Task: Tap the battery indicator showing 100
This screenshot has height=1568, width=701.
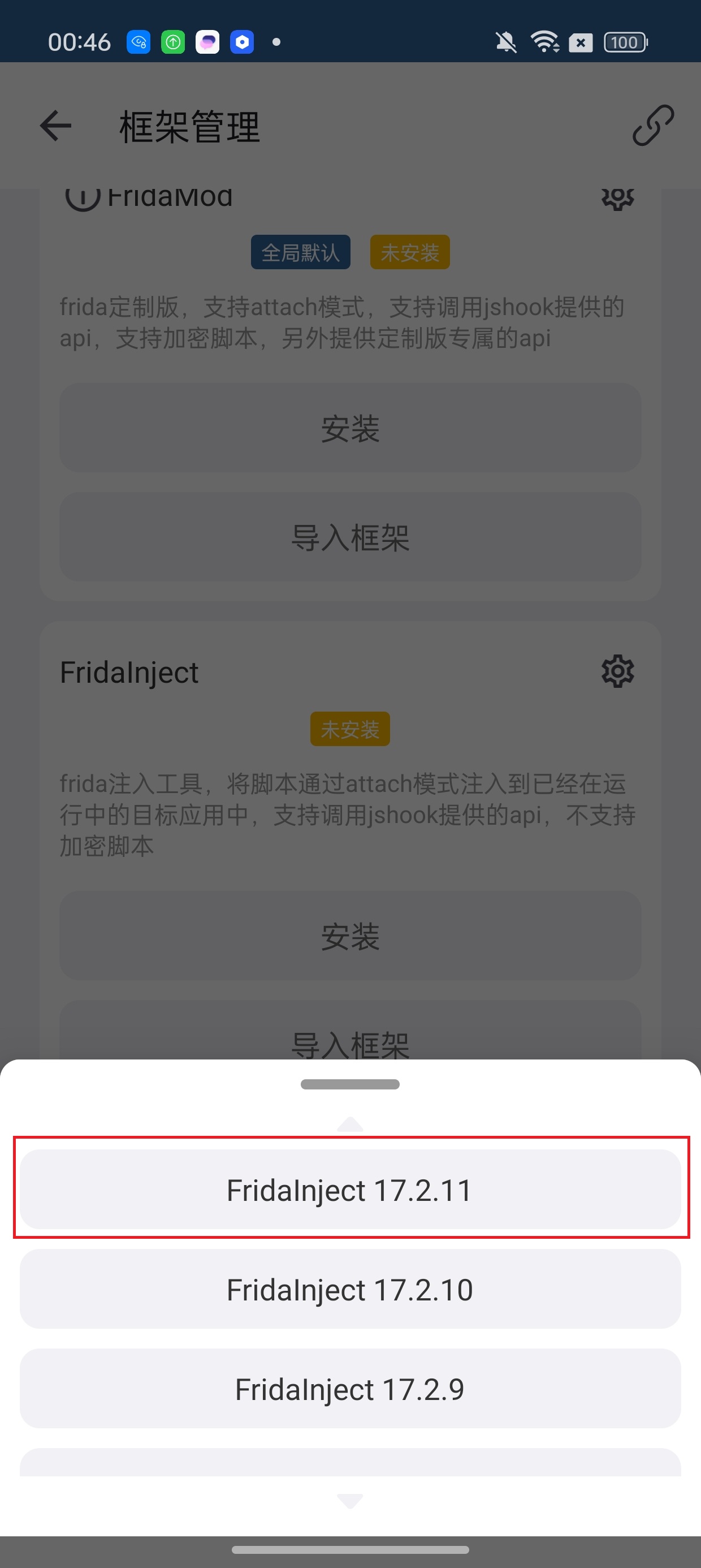Action: point(624,42)
